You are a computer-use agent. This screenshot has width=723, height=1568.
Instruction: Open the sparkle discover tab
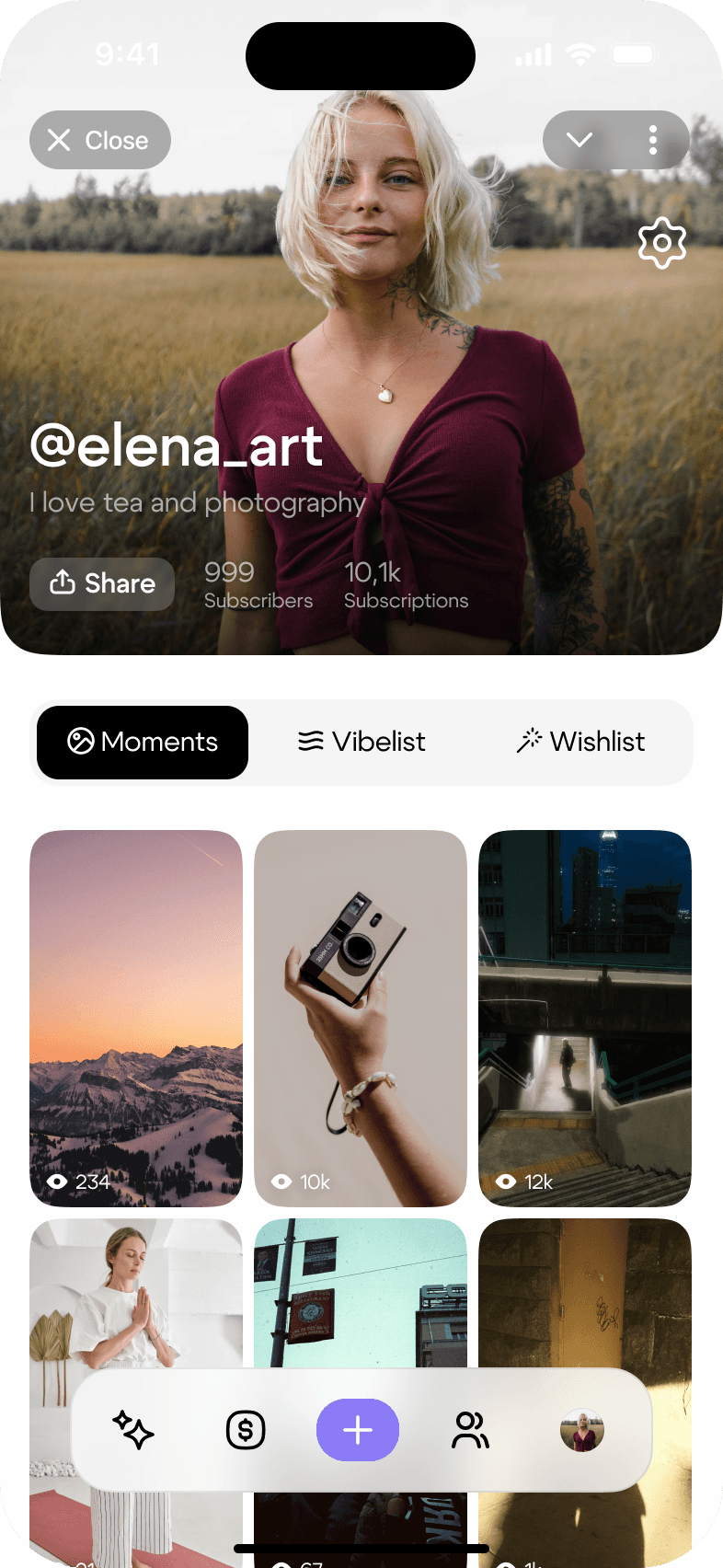(133, 1430)
